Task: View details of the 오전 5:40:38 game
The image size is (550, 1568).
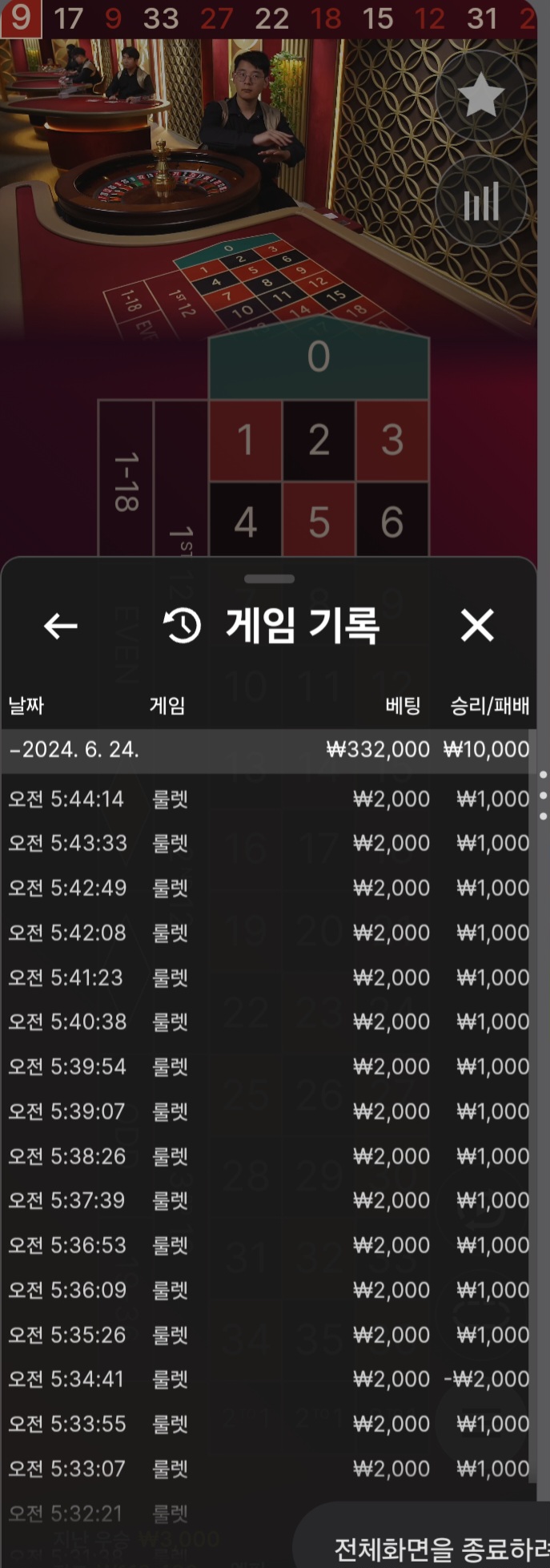Action: [268, 1022]
